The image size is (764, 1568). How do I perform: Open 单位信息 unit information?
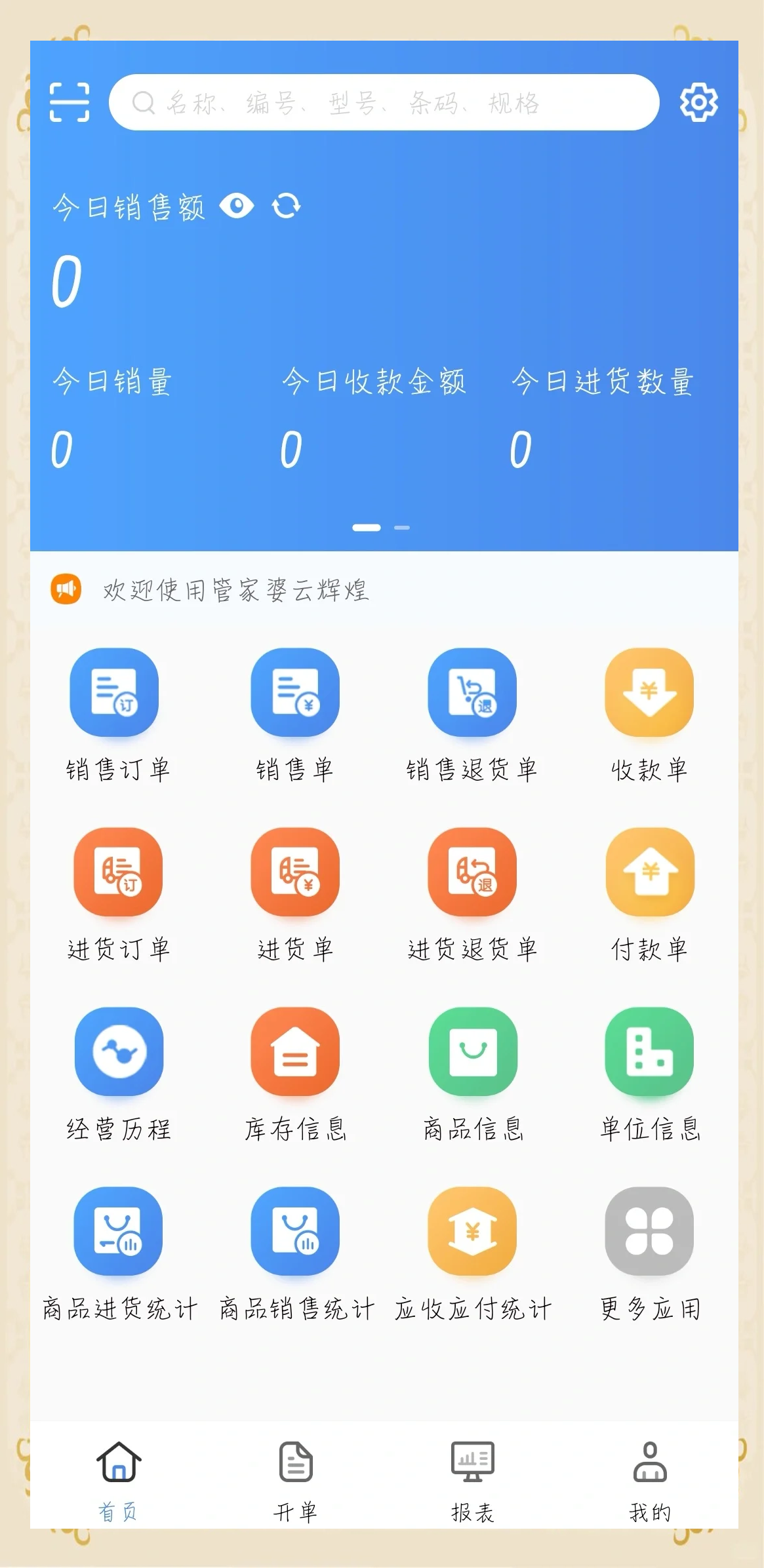pos(649,1051)
